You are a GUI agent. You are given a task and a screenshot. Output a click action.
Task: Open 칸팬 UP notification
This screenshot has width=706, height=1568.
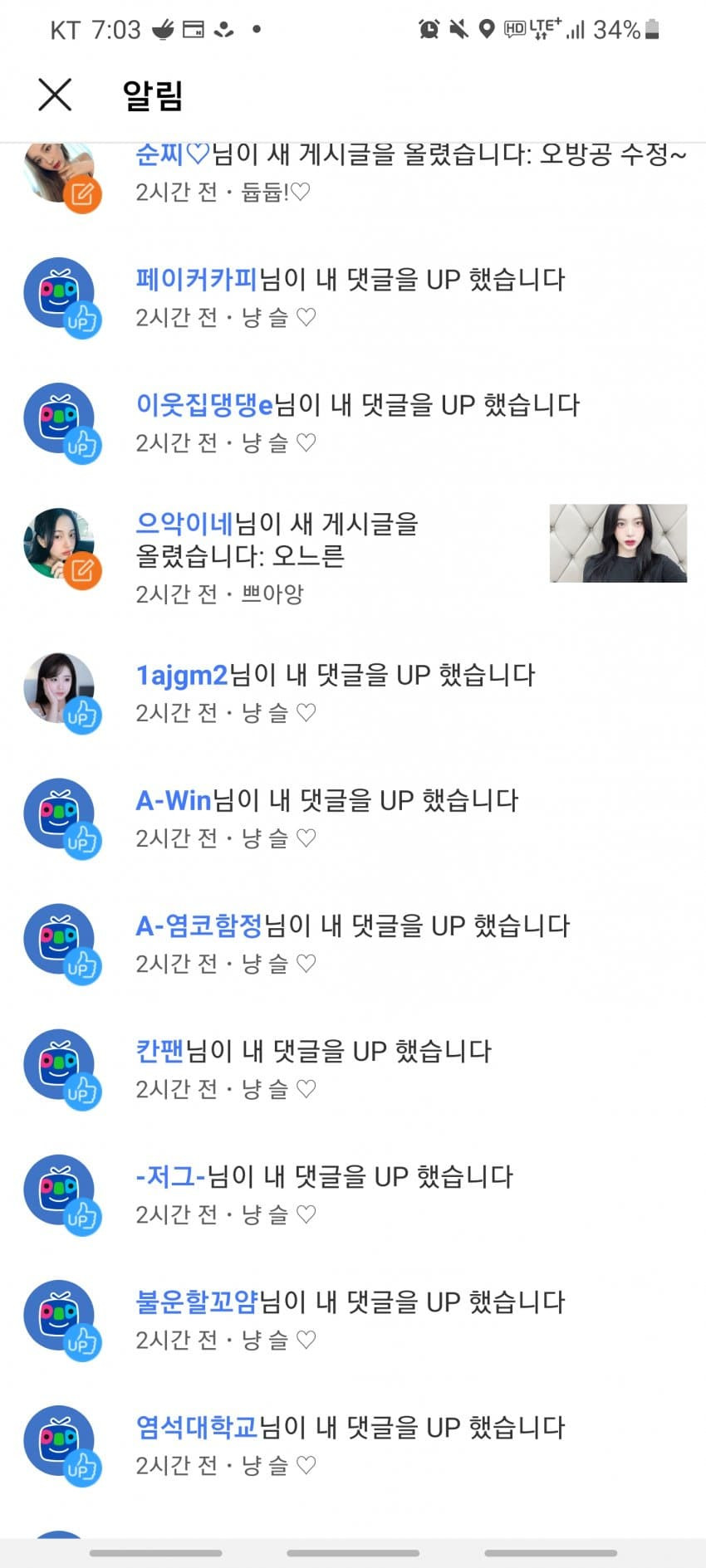313,1067
